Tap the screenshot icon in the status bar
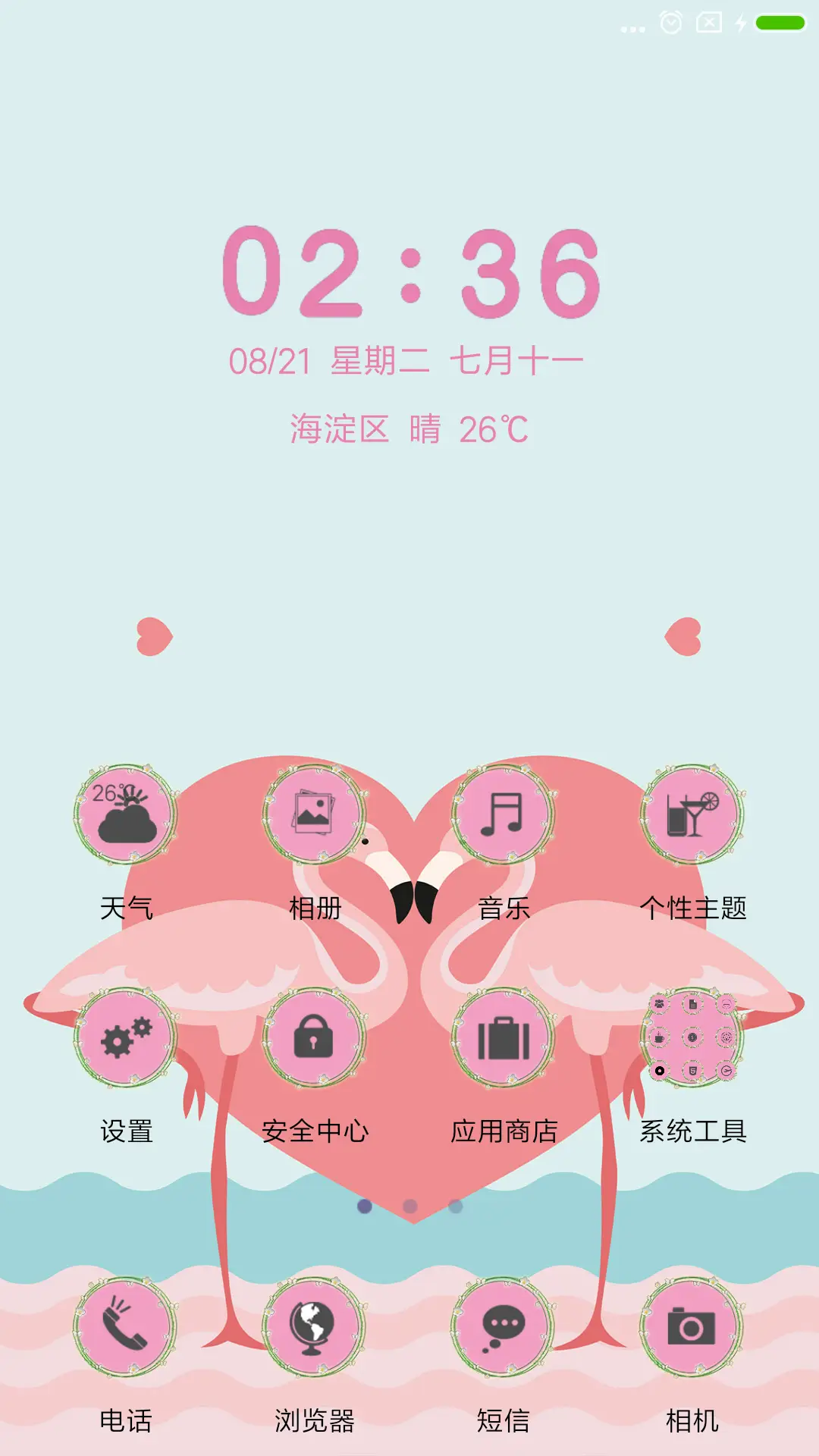This screenshot has height=1456, width=819. pos(709,23)
